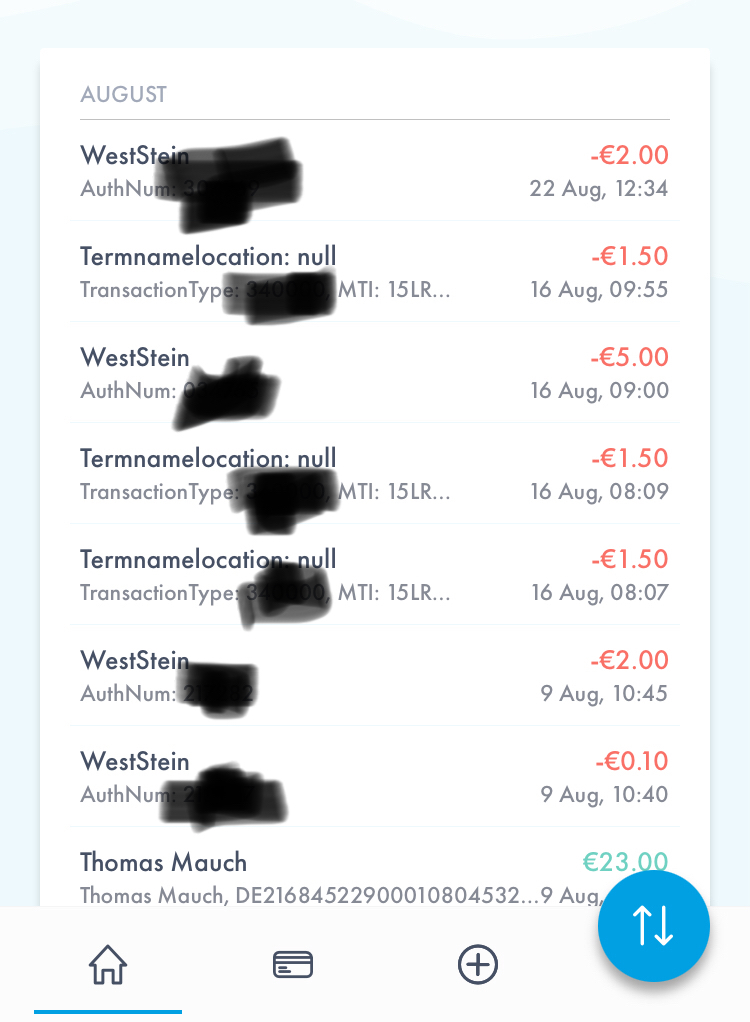Open the home tab

click(x=108, y=965)
